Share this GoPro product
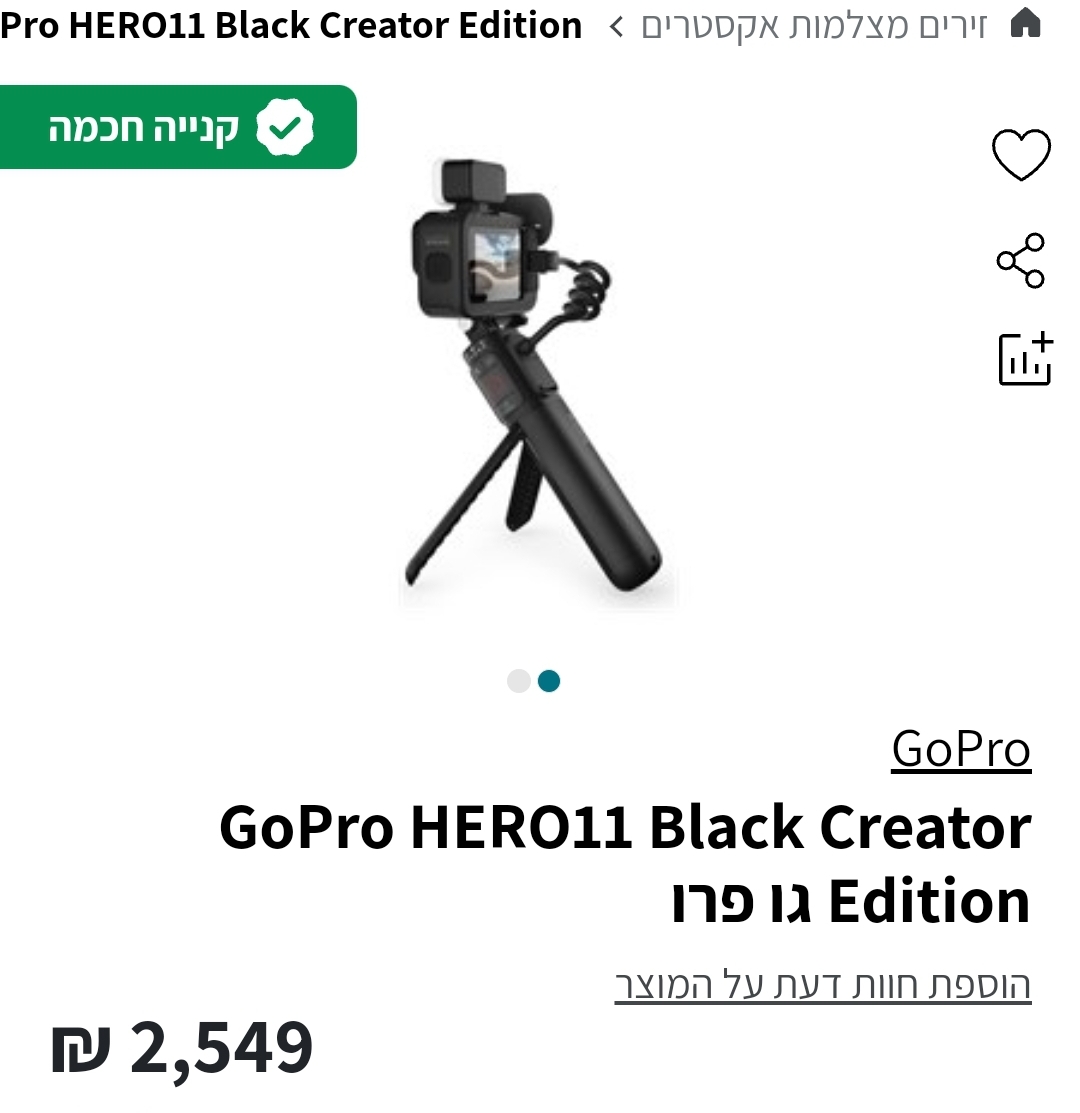The height and width of the screenshot is (1113, 1080). pos(1021,261)
